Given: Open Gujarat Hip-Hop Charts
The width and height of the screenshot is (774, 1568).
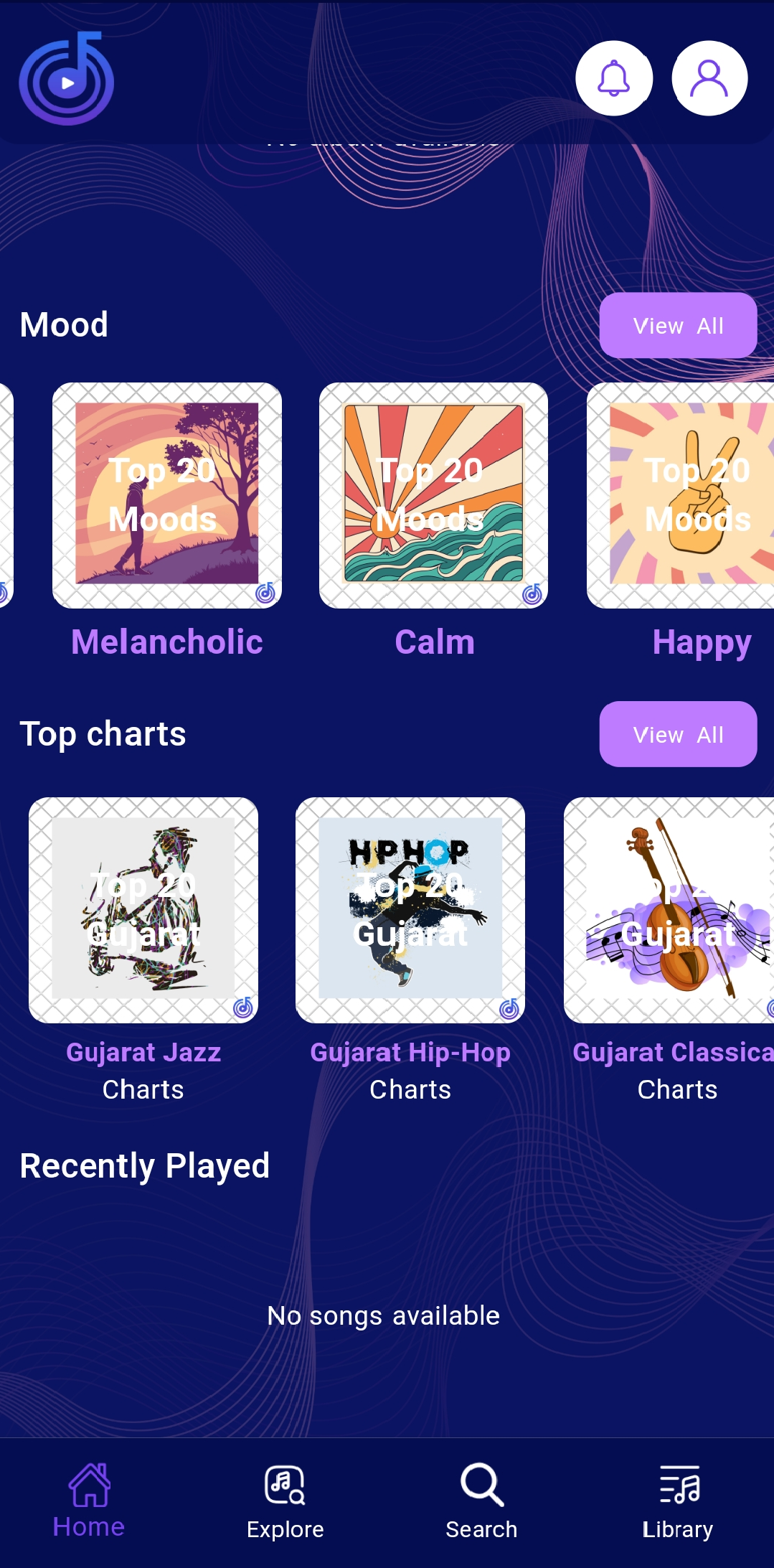Looking at the screenshot, I should pos(410,910).
